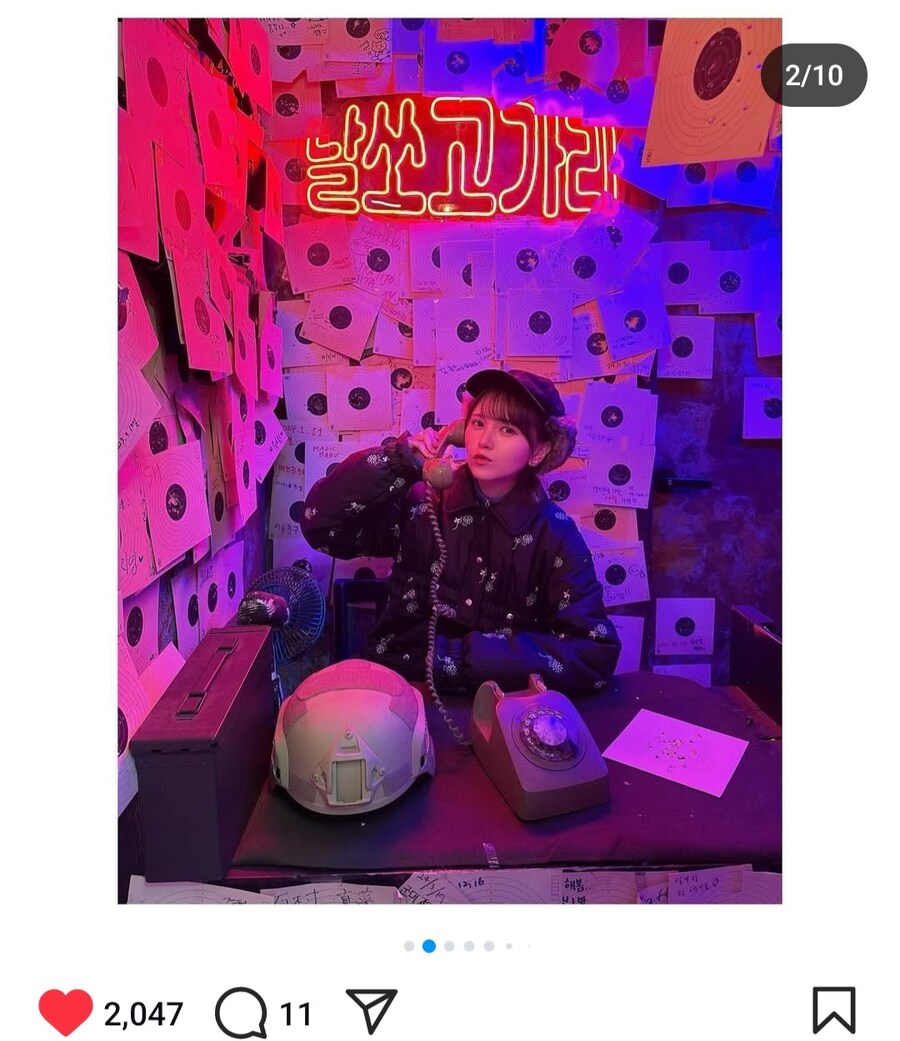Save this post with the bookmark icon
900x1041 pixels.
[833, 1010]
